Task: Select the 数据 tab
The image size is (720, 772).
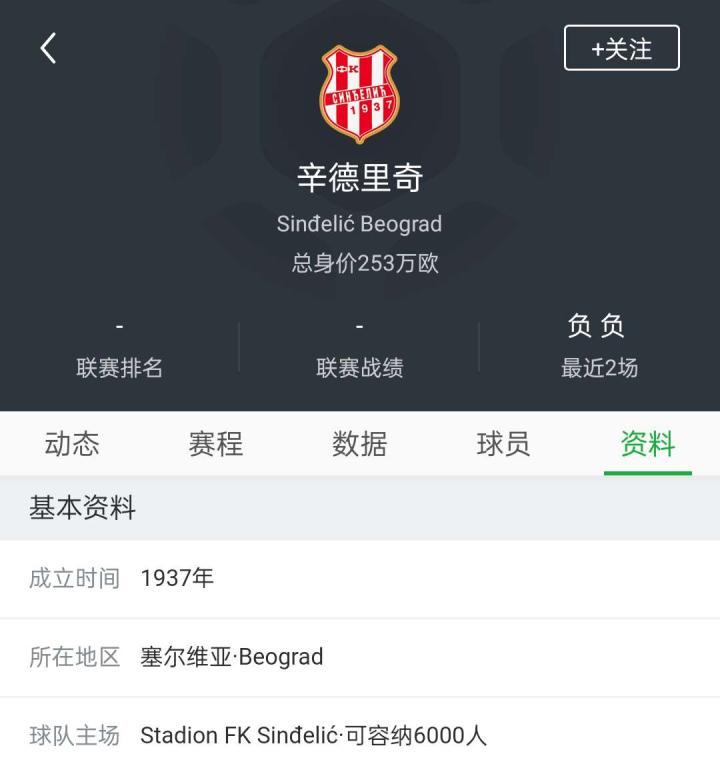Action: click(x=360, y=444)
